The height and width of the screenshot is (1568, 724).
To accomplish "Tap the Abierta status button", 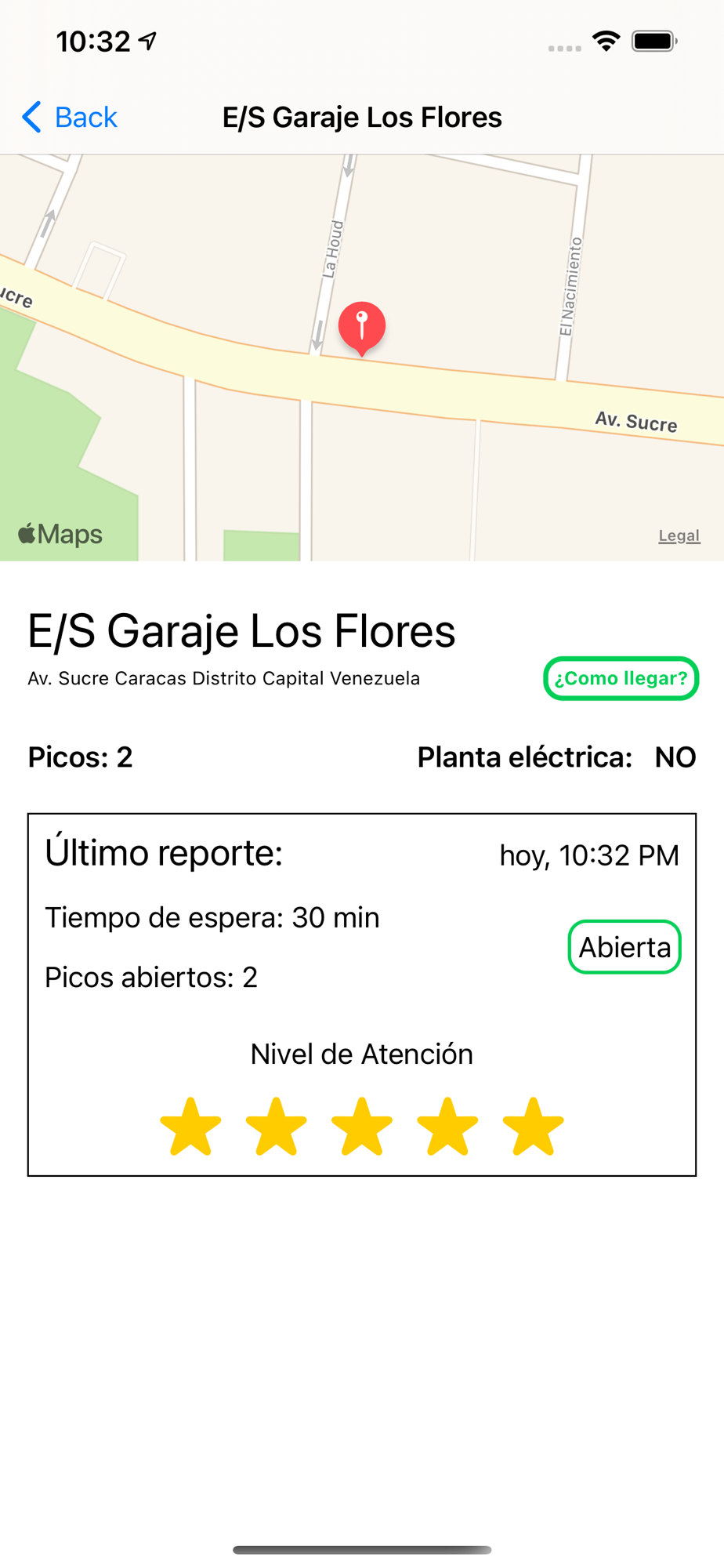I will [624, 947].
